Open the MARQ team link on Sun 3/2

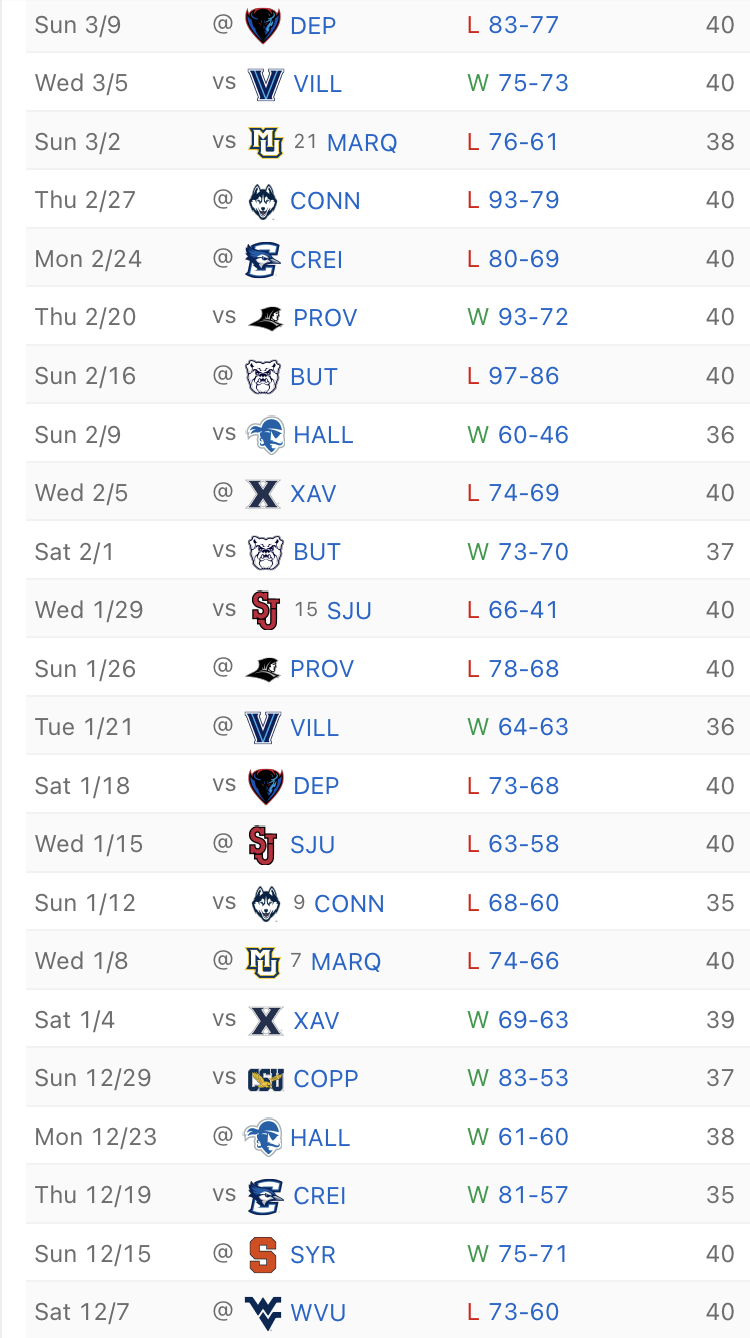(x=361, y=142)
